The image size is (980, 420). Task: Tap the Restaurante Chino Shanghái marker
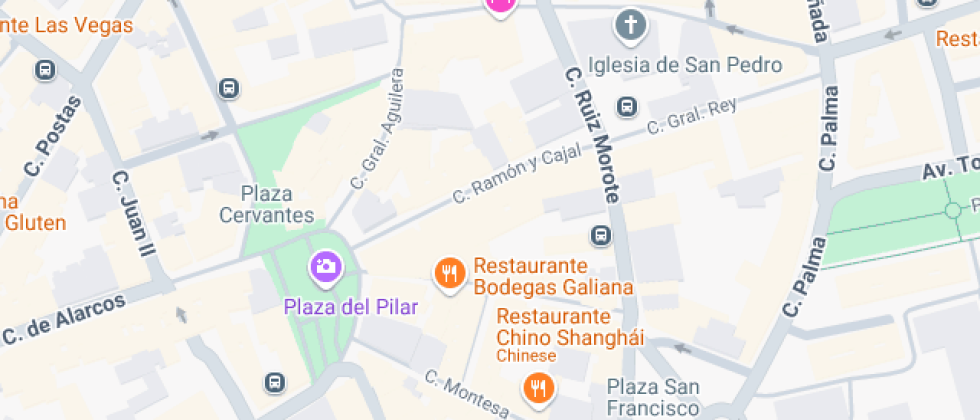(x=539, y=388)
